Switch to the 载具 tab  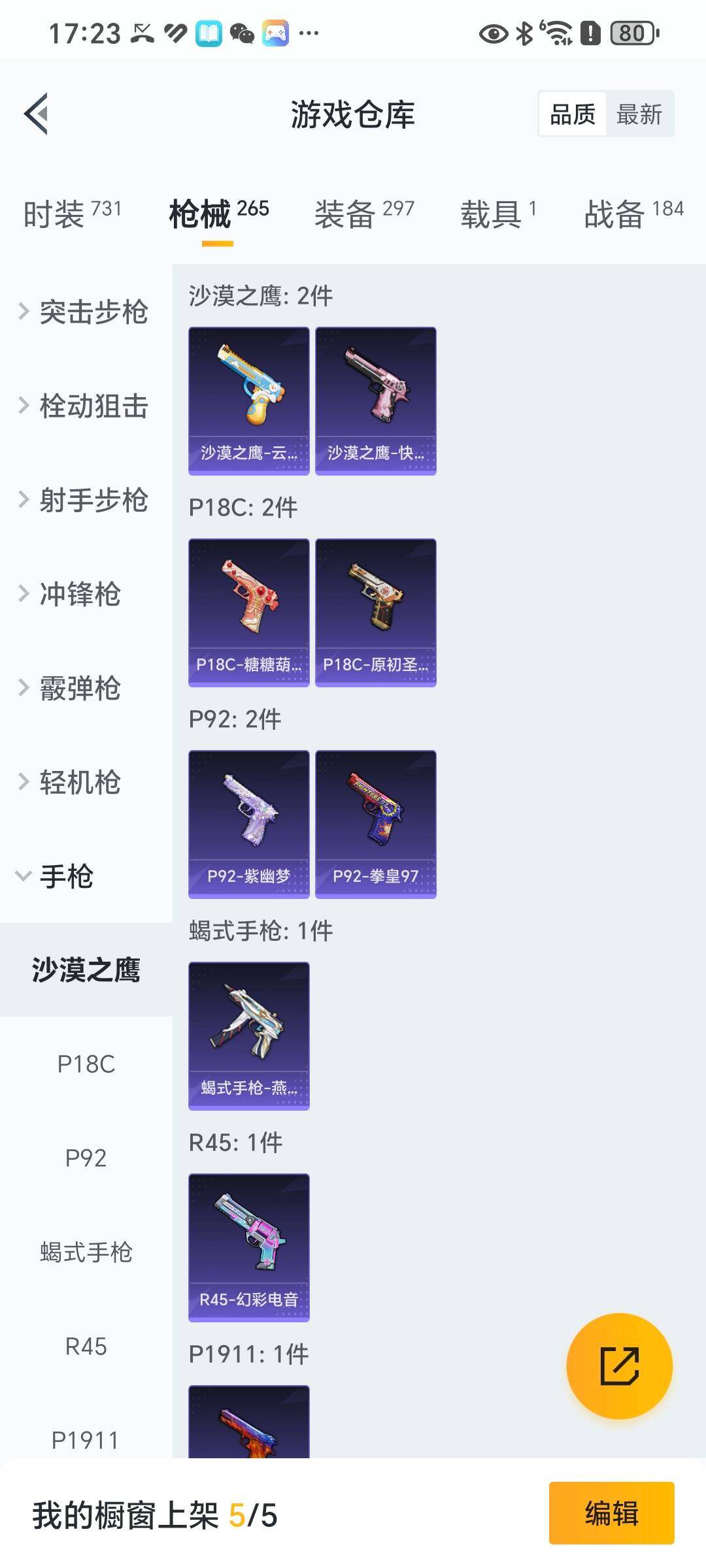tap(498, 214)
